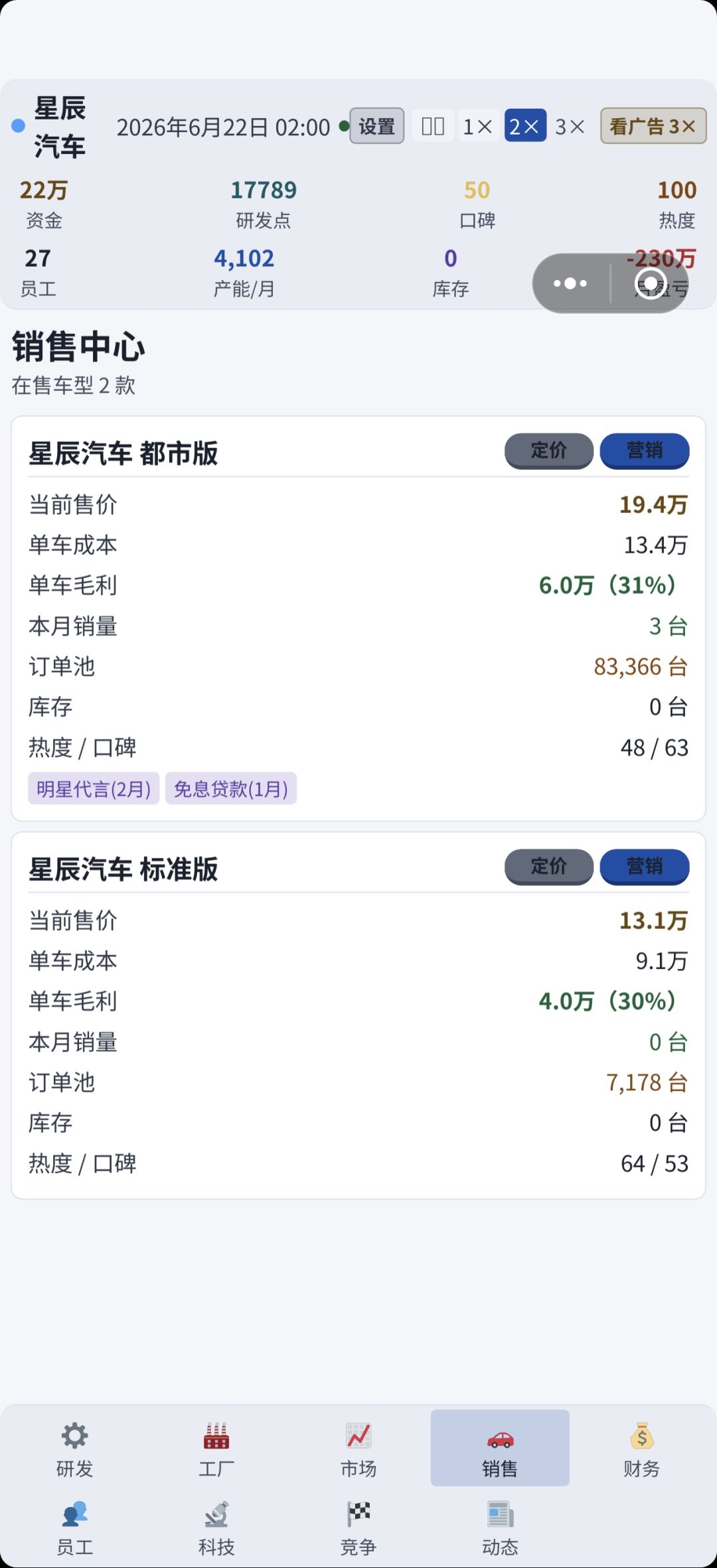Close the mini program via circle button
Viewport: 717px width, 1568px height.
[x=650, y=283]
